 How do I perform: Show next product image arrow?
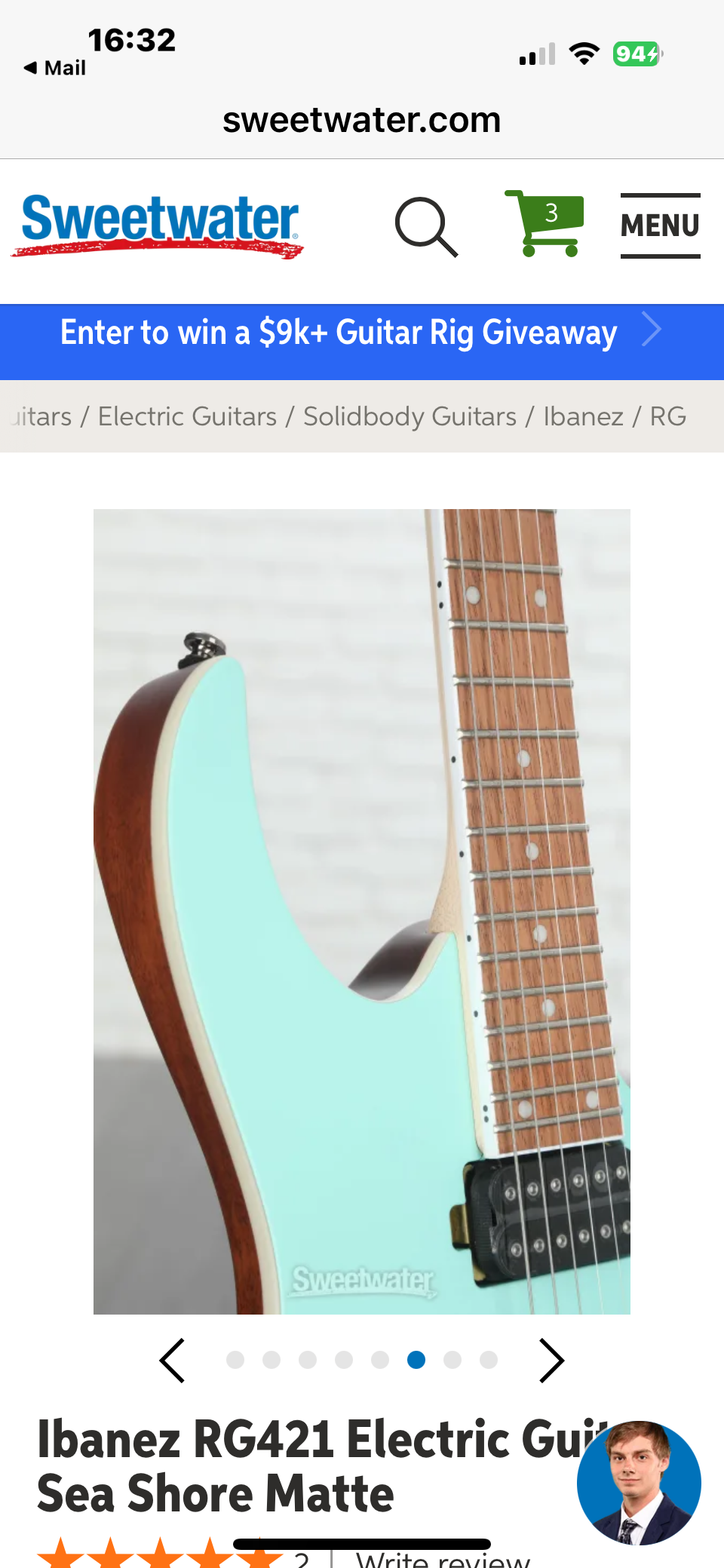551,1360
